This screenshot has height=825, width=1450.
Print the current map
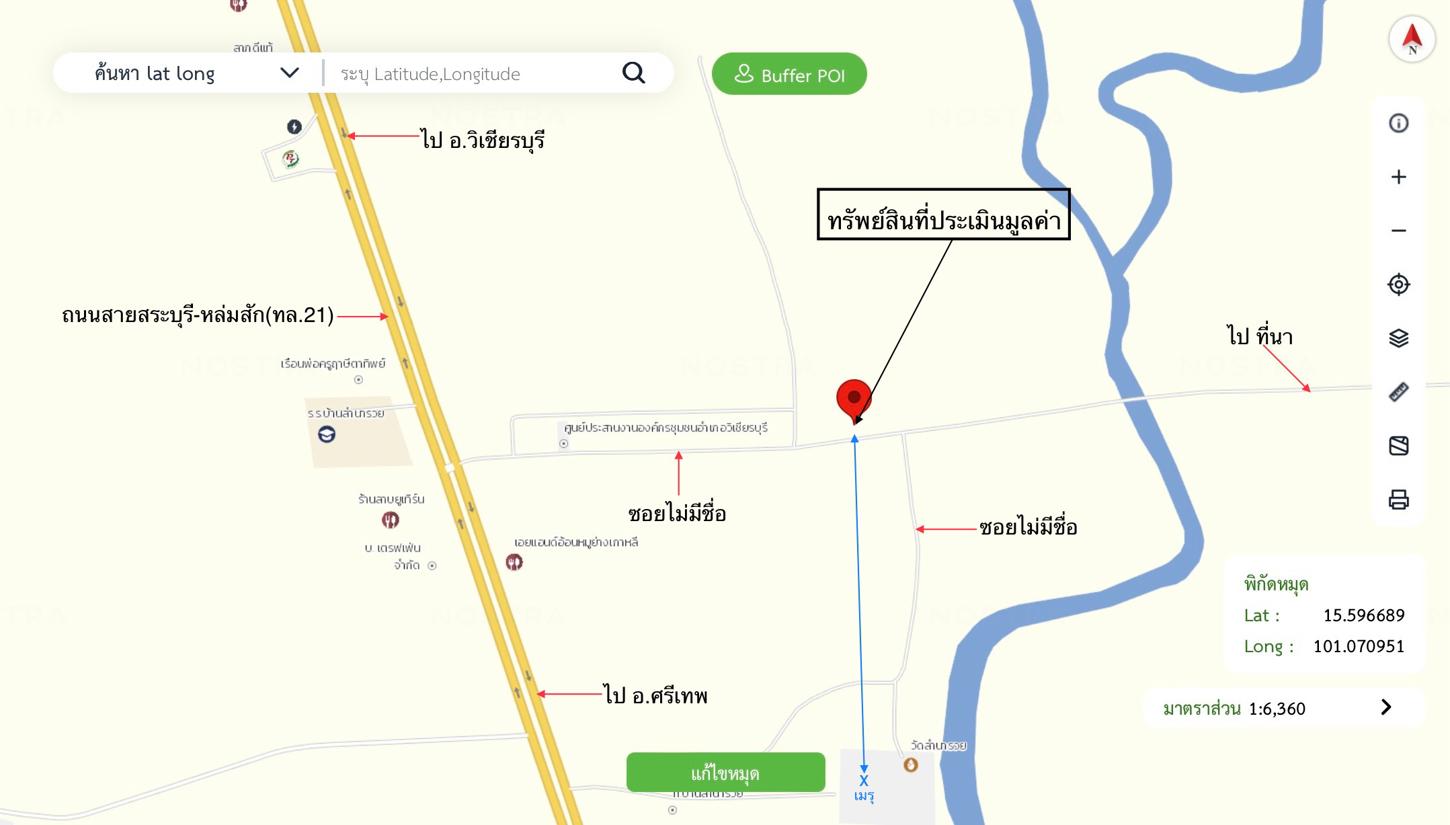pos(1399,500)
